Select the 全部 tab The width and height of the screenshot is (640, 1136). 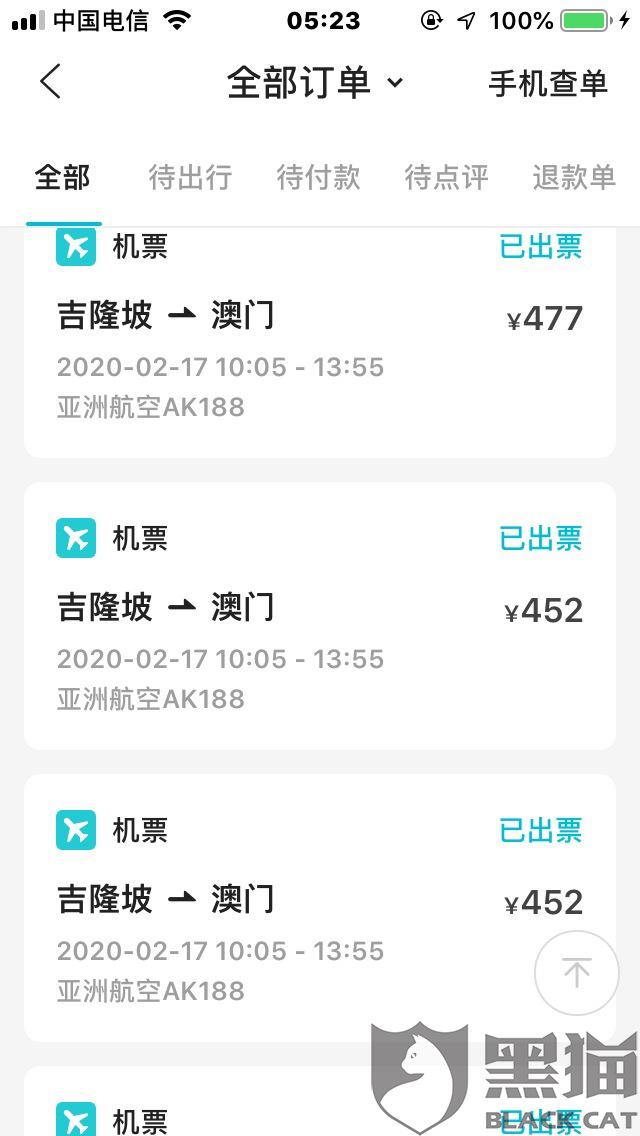pos(63,178)
